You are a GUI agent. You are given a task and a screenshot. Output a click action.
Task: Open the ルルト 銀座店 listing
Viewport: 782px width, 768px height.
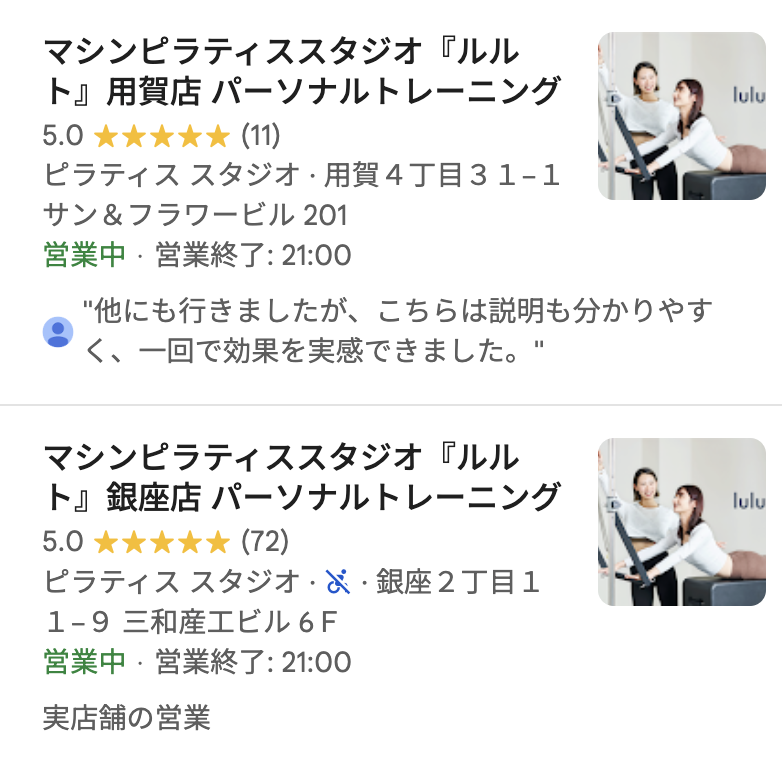click(300, 476)
